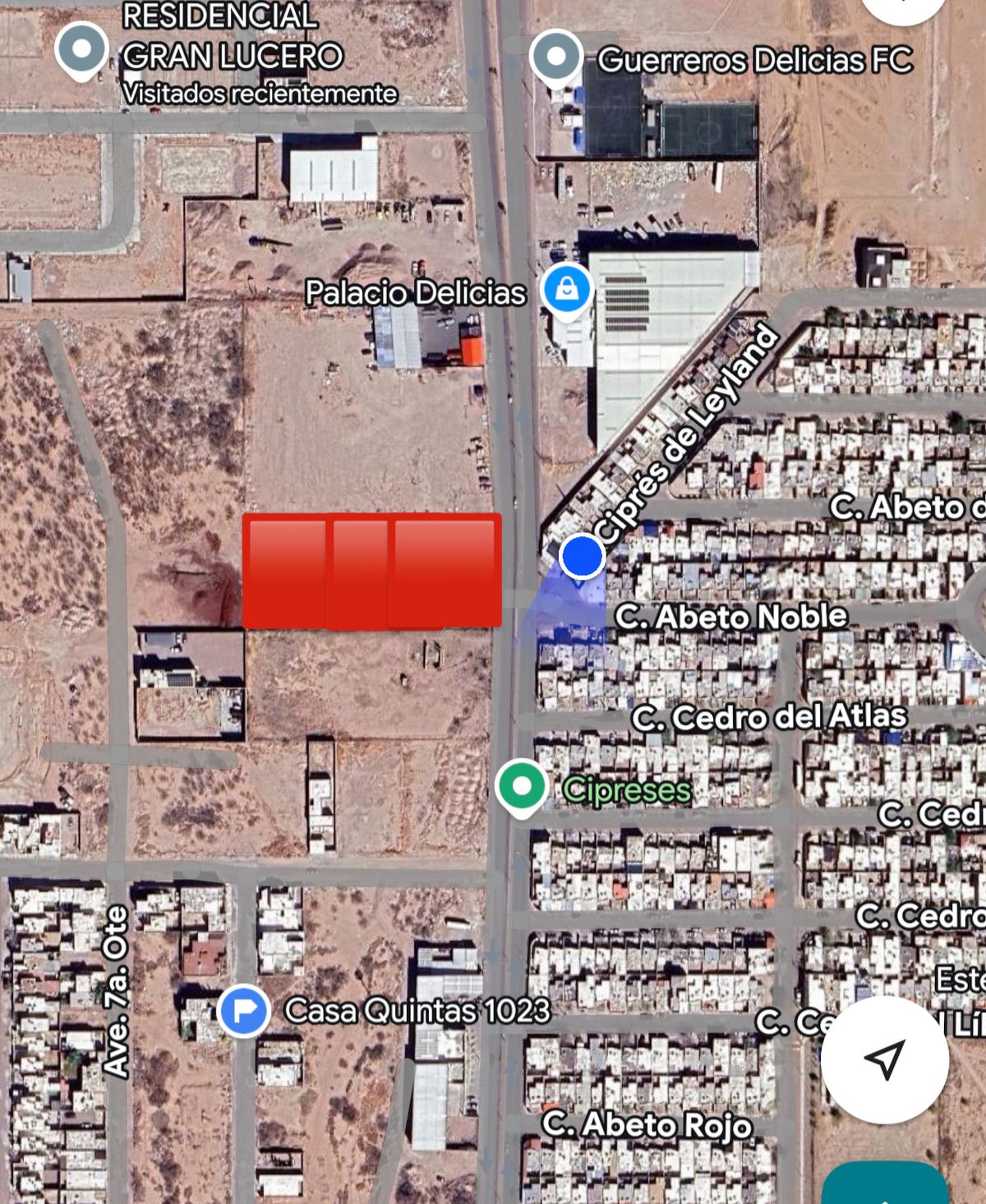Open the Palacio Delicias shopping pin
Screen dimensions: 986x1204
point(567,290)
